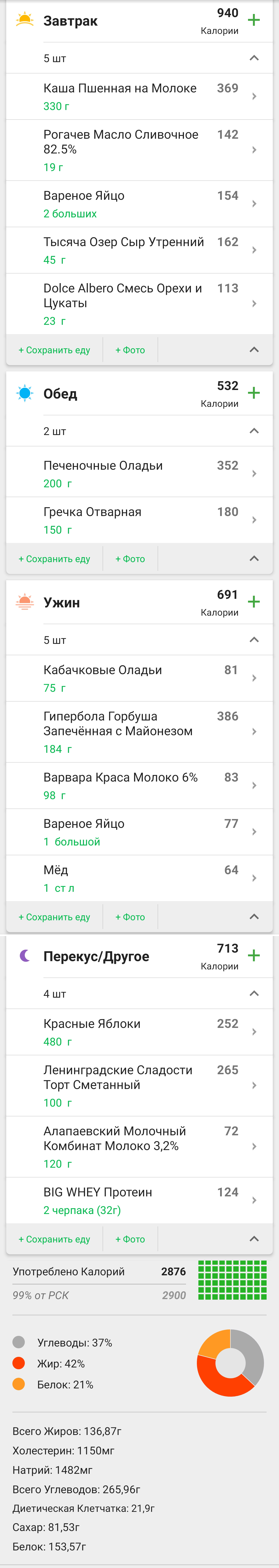Save the Ужин meal with Сохранить еду
The height and width of the screenshot is (1568, 279).
[54, 917]
